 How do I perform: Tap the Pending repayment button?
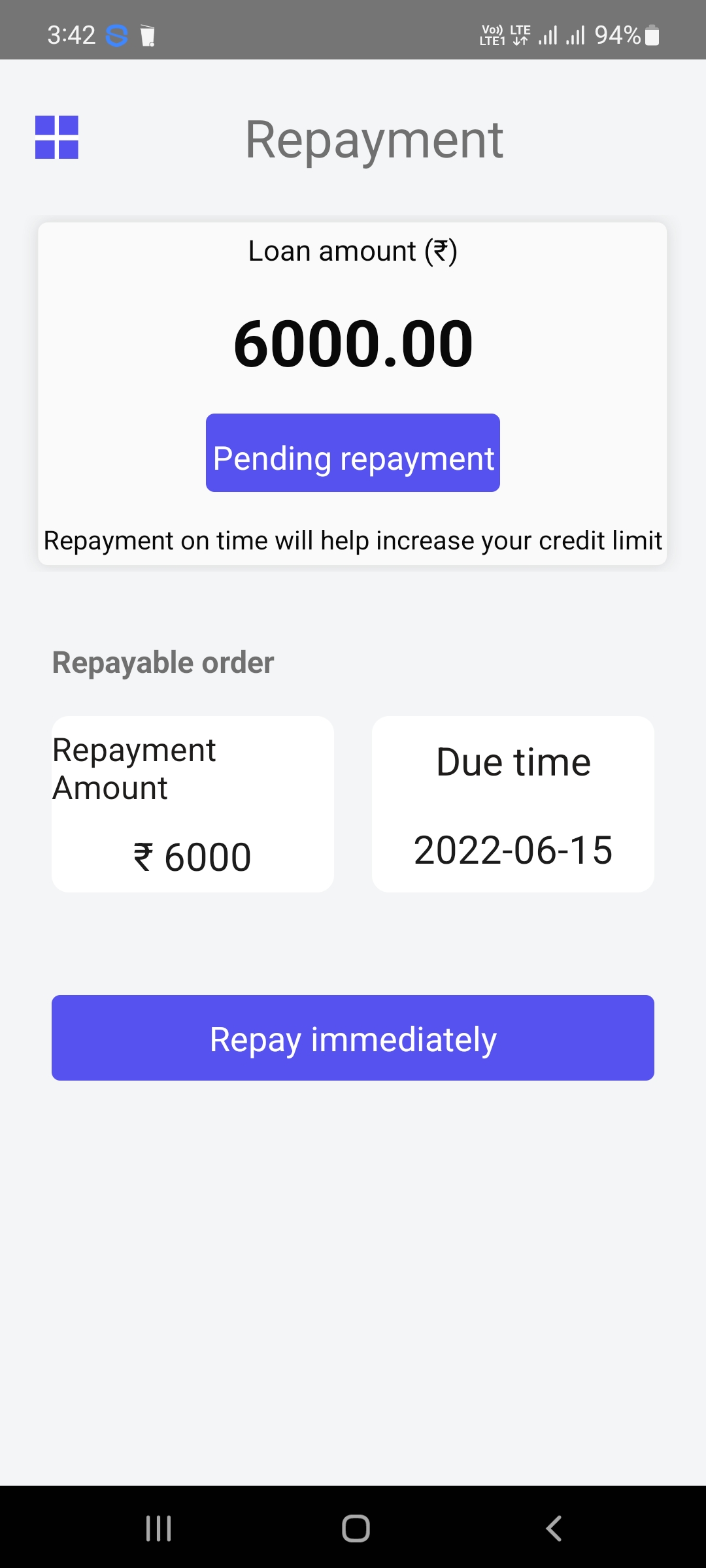[x=353, y=453]
